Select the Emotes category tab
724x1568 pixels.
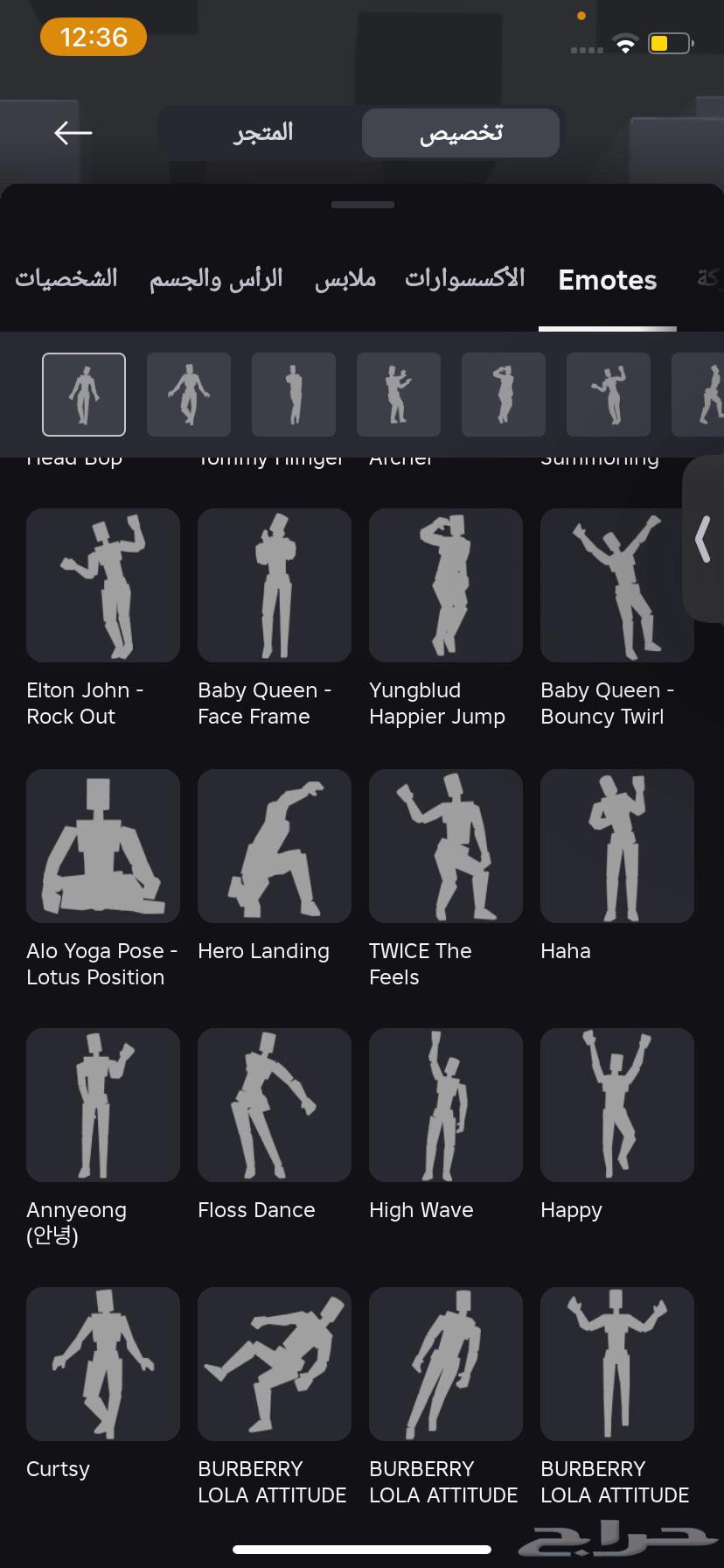[607, 280]
